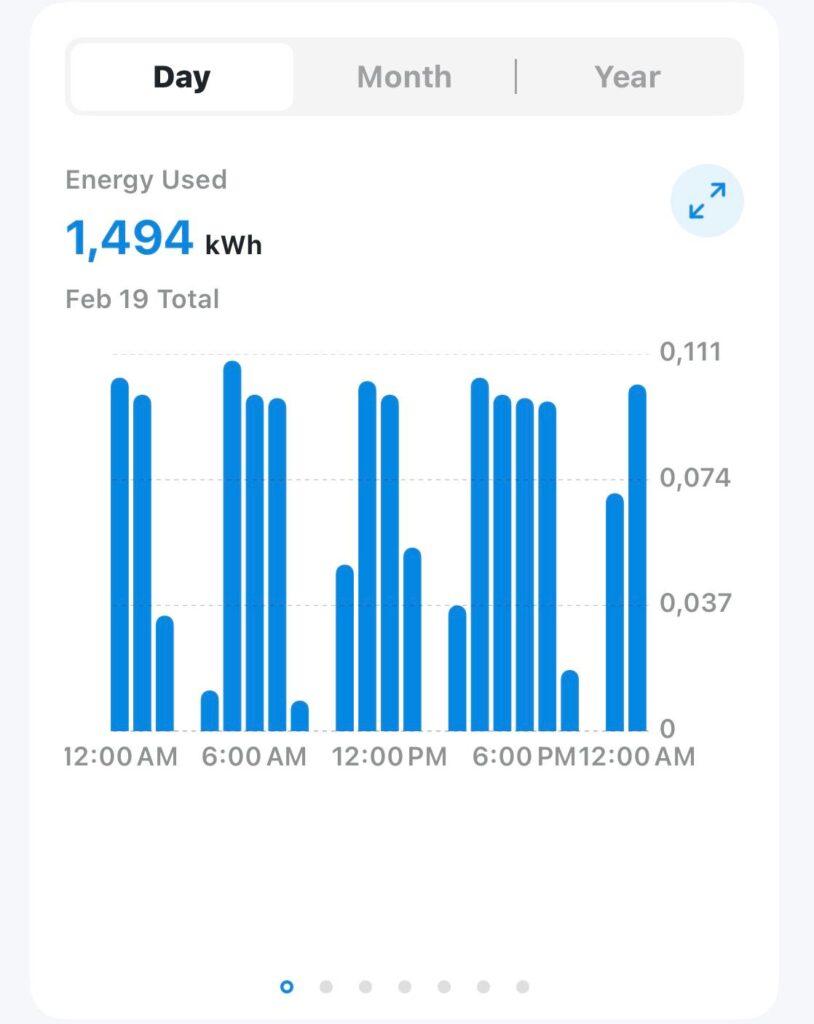Switch to the Year view
Image resolution: width=814 pixels, height=1024 pixels.
coord(627,77)
